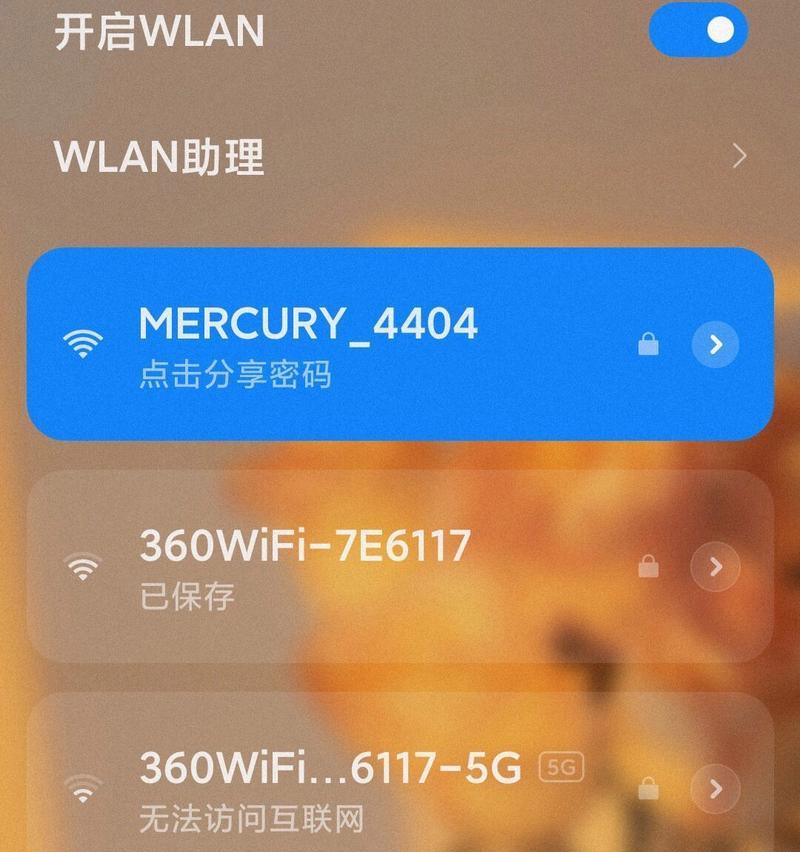800x852 pixels.
Task: Open details arrow for MERCURY_4404
Action: point(715,345)
